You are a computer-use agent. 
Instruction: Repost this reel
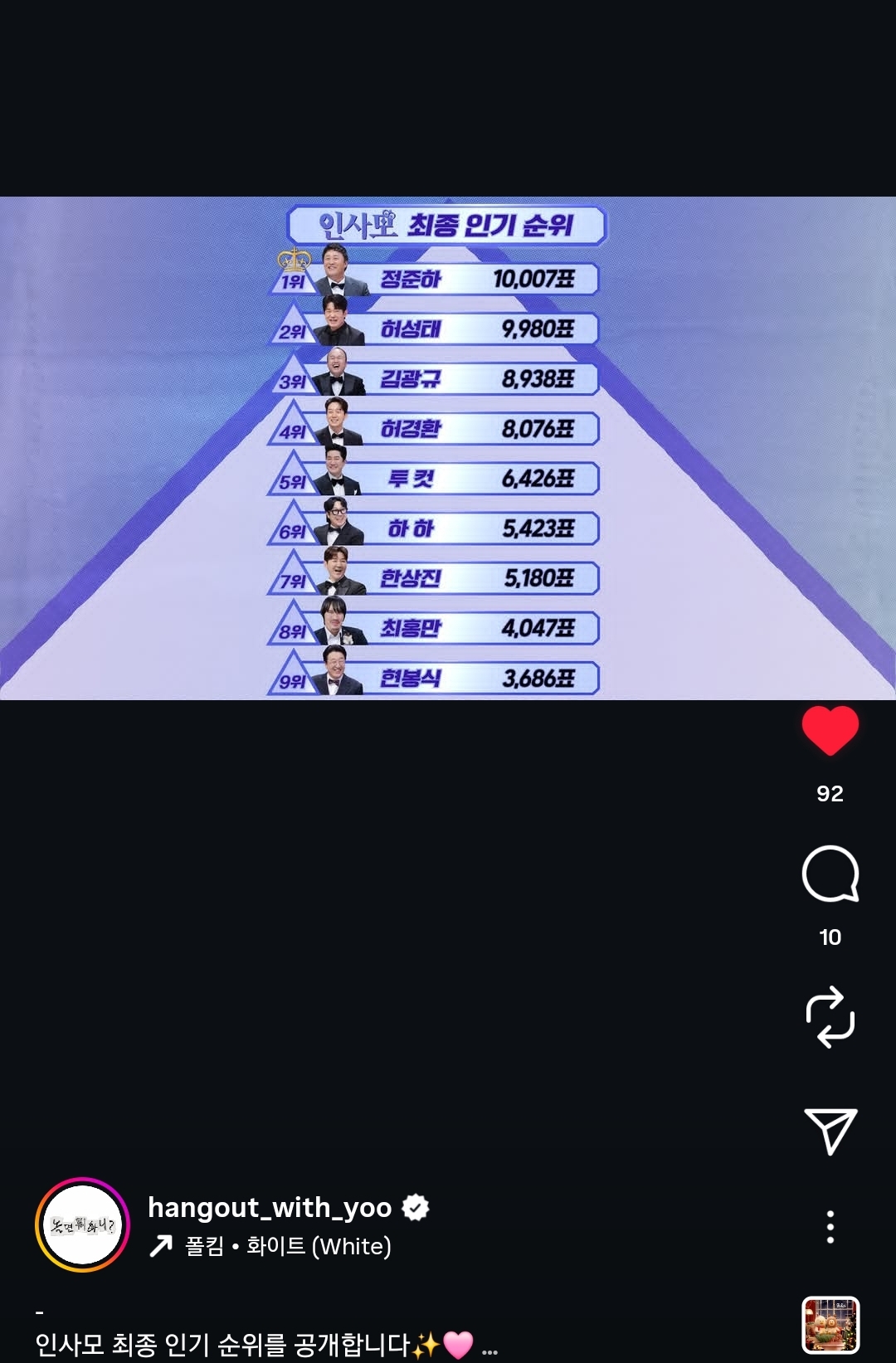(830, 1017)
